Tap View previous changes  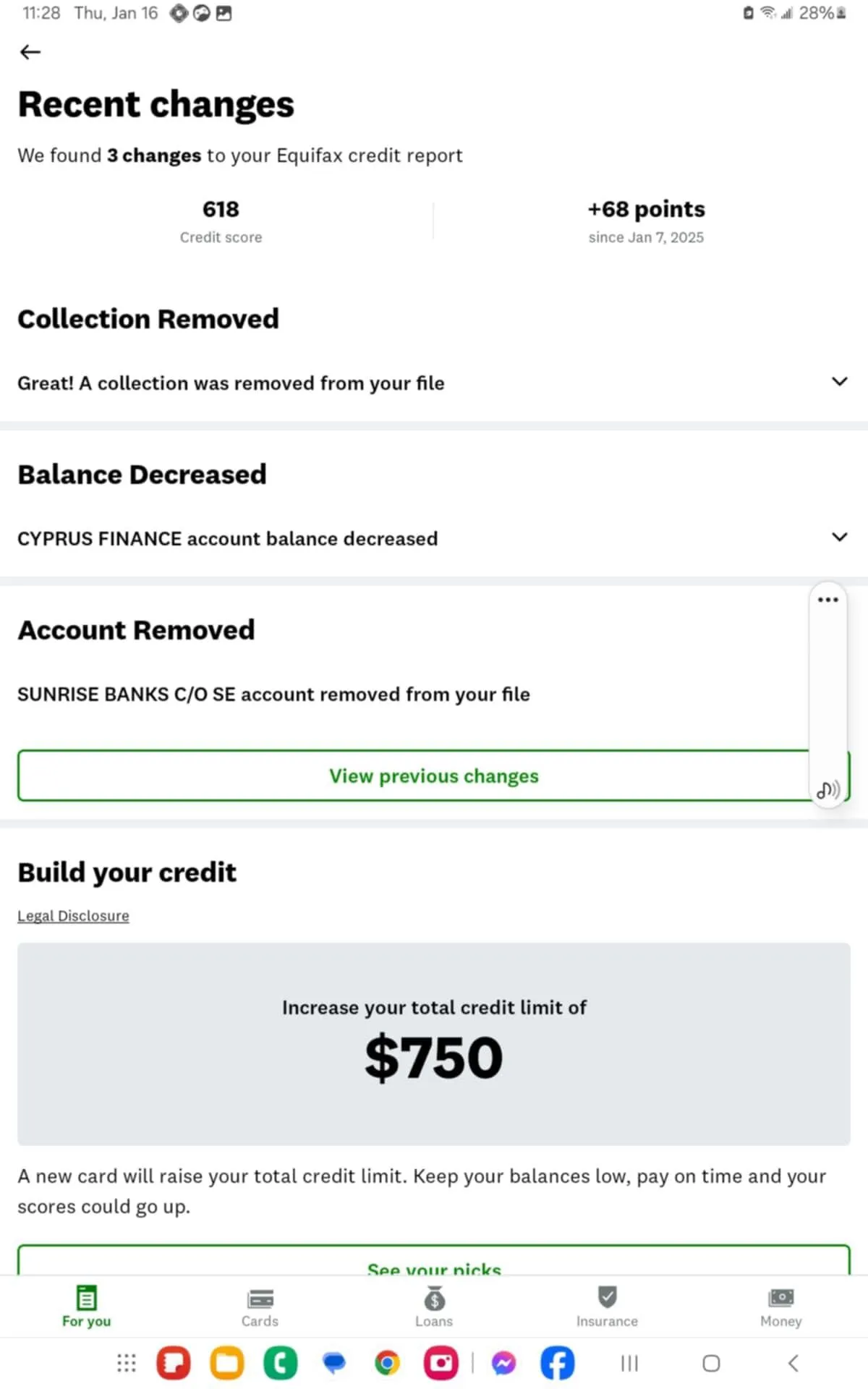click(434, 776)
